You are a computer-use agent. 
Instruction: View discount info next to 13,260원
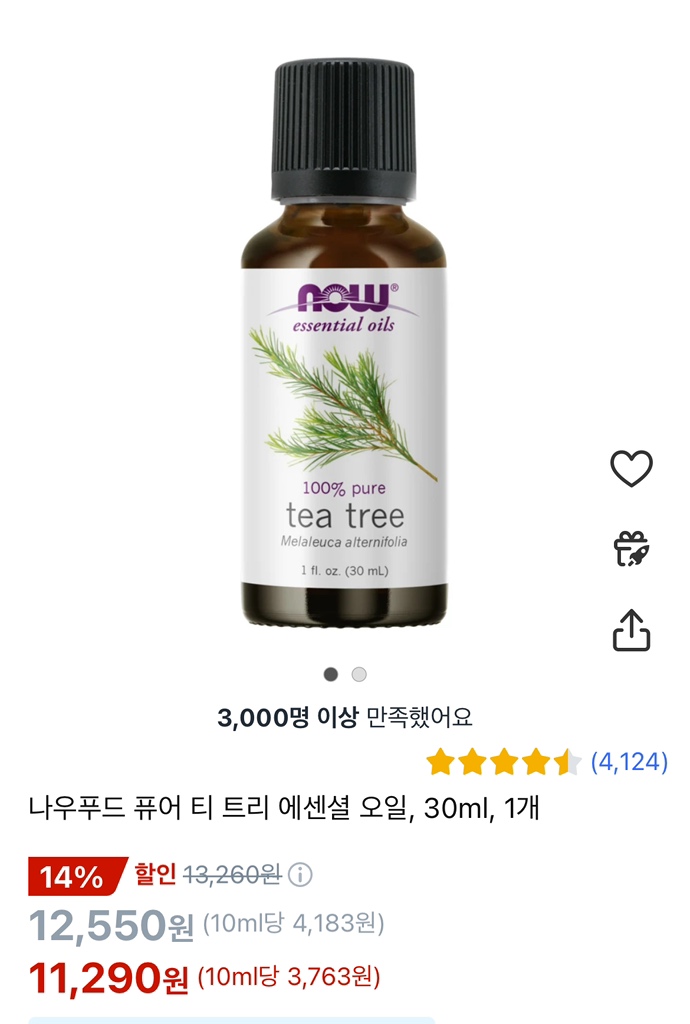pyautogui.click(x=300, y=875)
